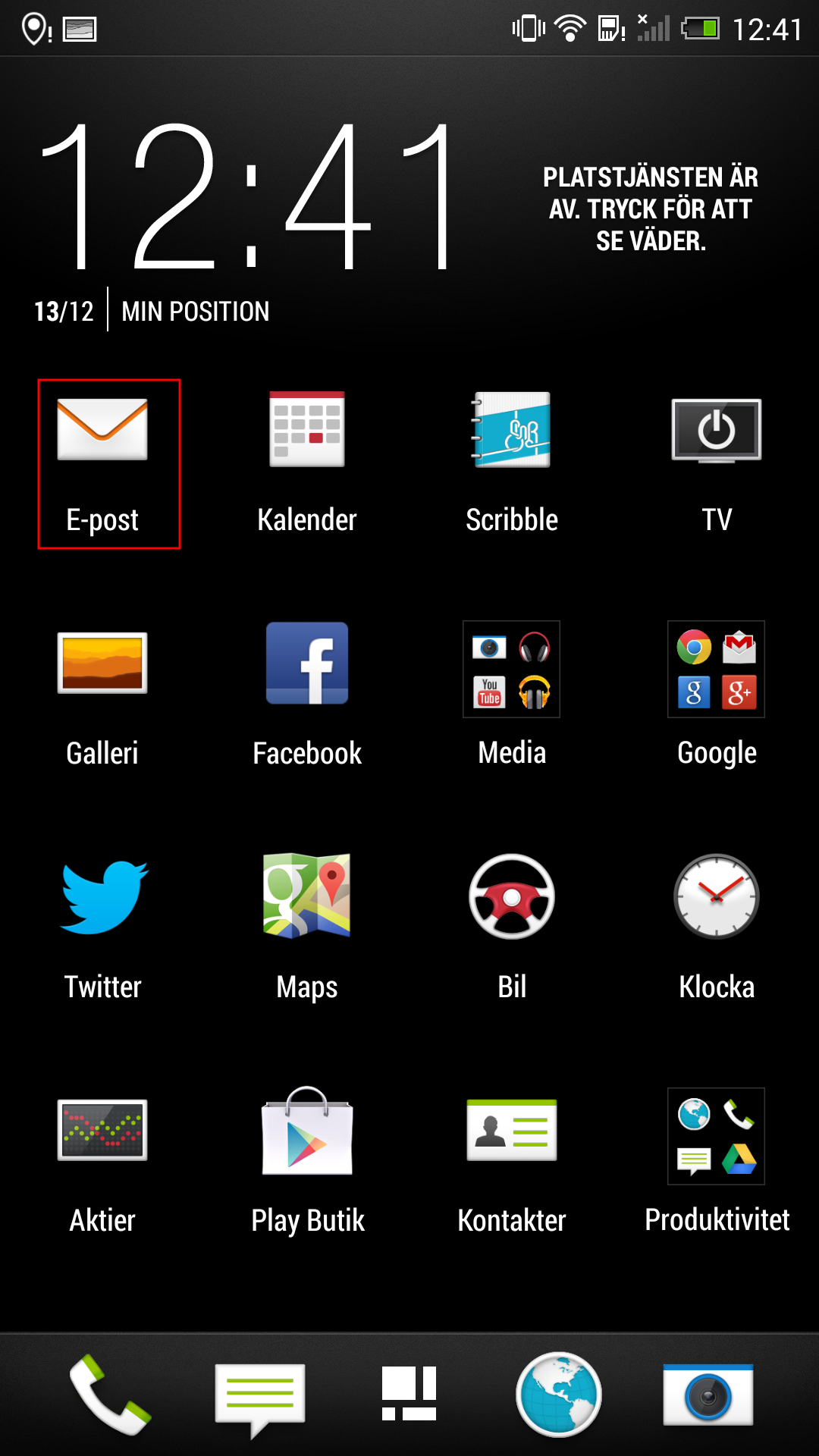Open the phone dialer in dock

coord(110,1395)
